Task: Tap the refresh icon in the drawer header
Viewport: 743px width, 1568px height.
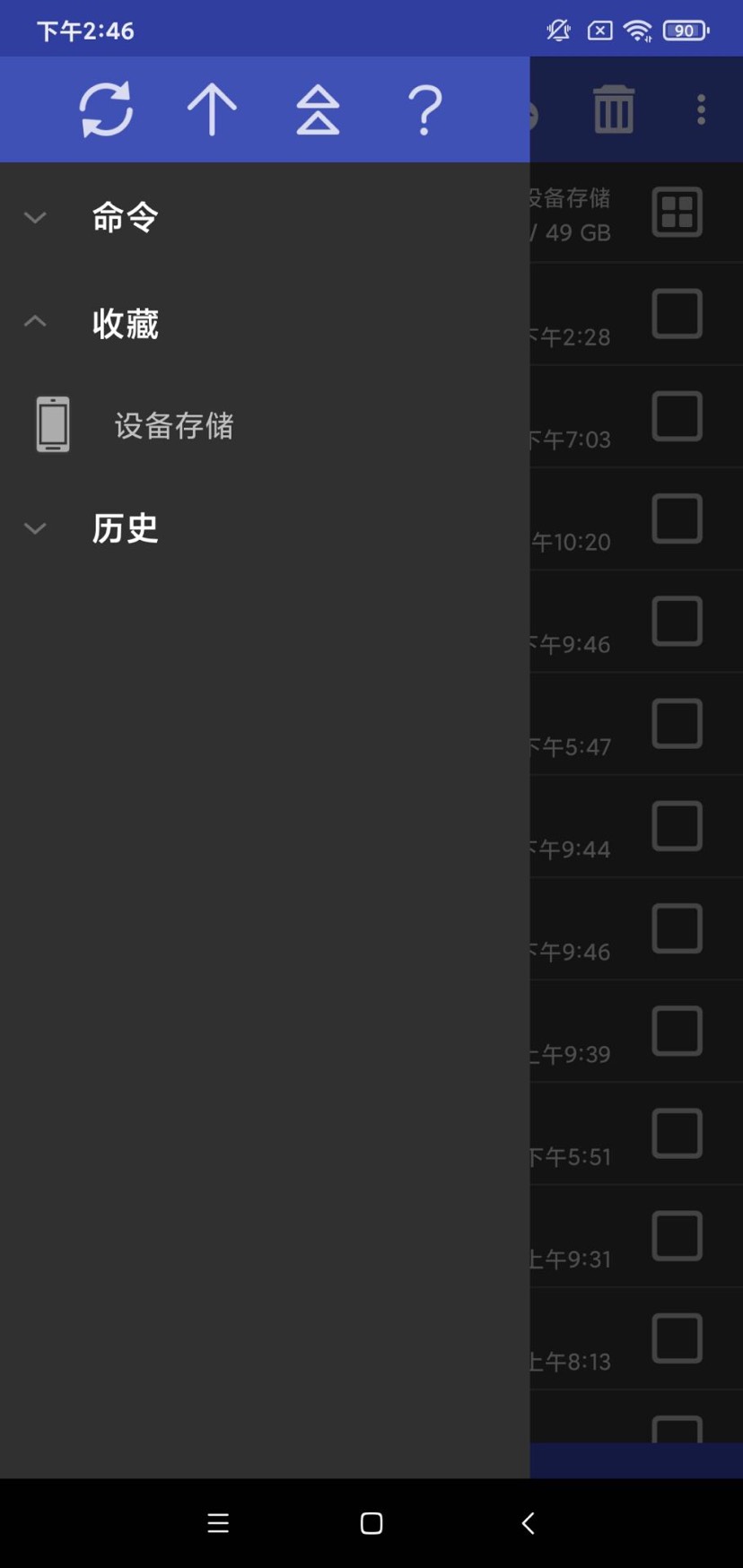Action: (106, 109)
